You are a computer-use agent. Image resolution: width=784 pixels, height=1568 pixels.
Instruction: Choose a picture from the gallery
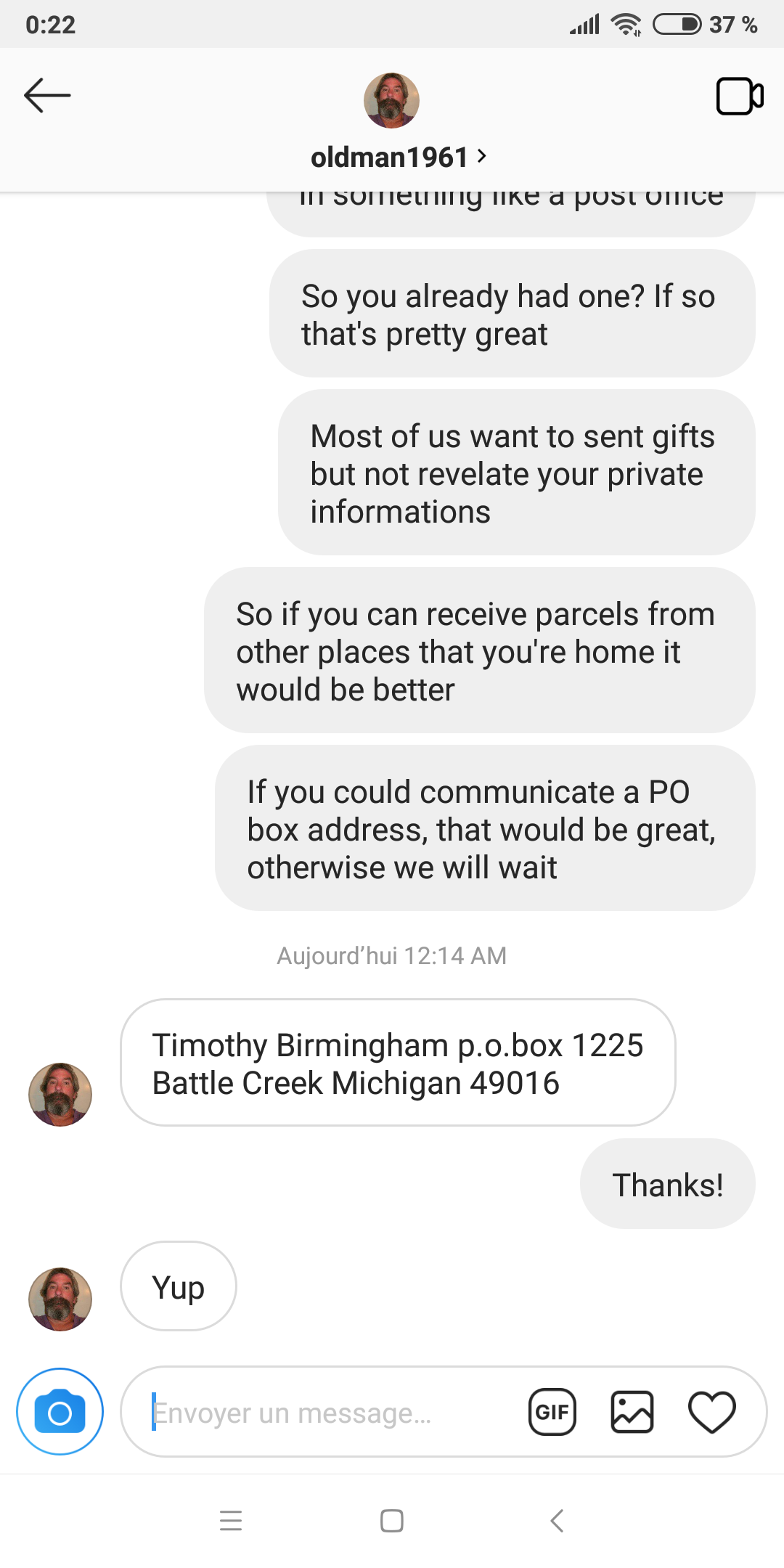coord(632,1413)
